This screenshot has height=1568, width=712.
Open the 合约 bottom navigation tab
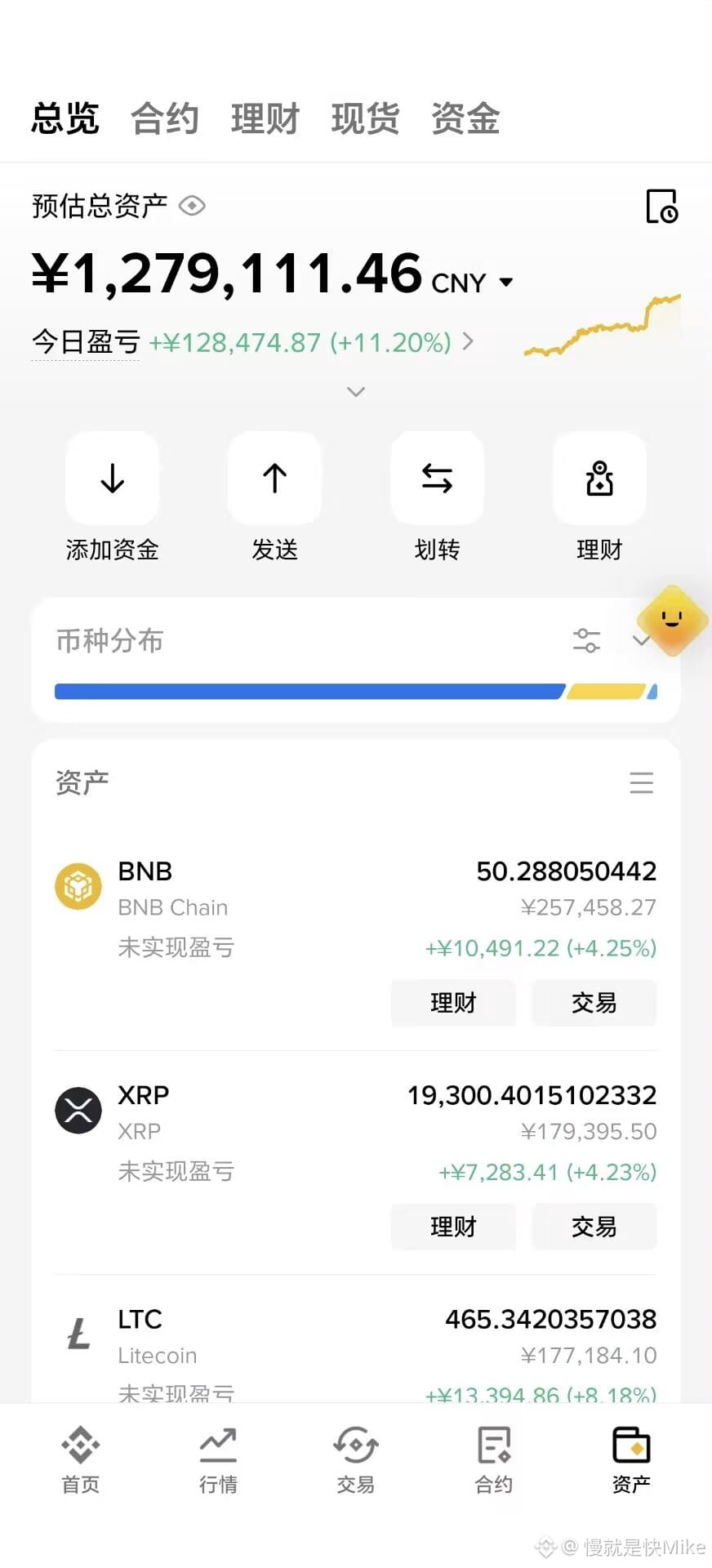(494, 1460)
